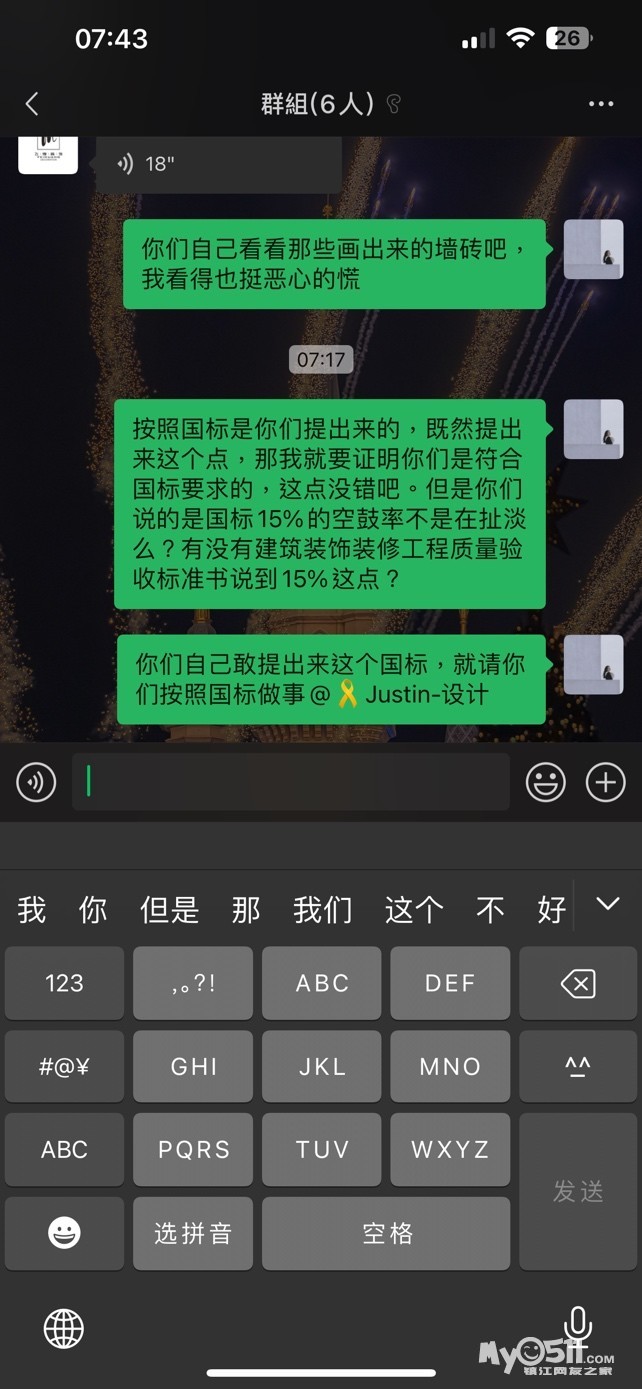Switch input language with globe key
Screen dimensions: 642x1389
pyautogui.click(x=64, y=1329)
